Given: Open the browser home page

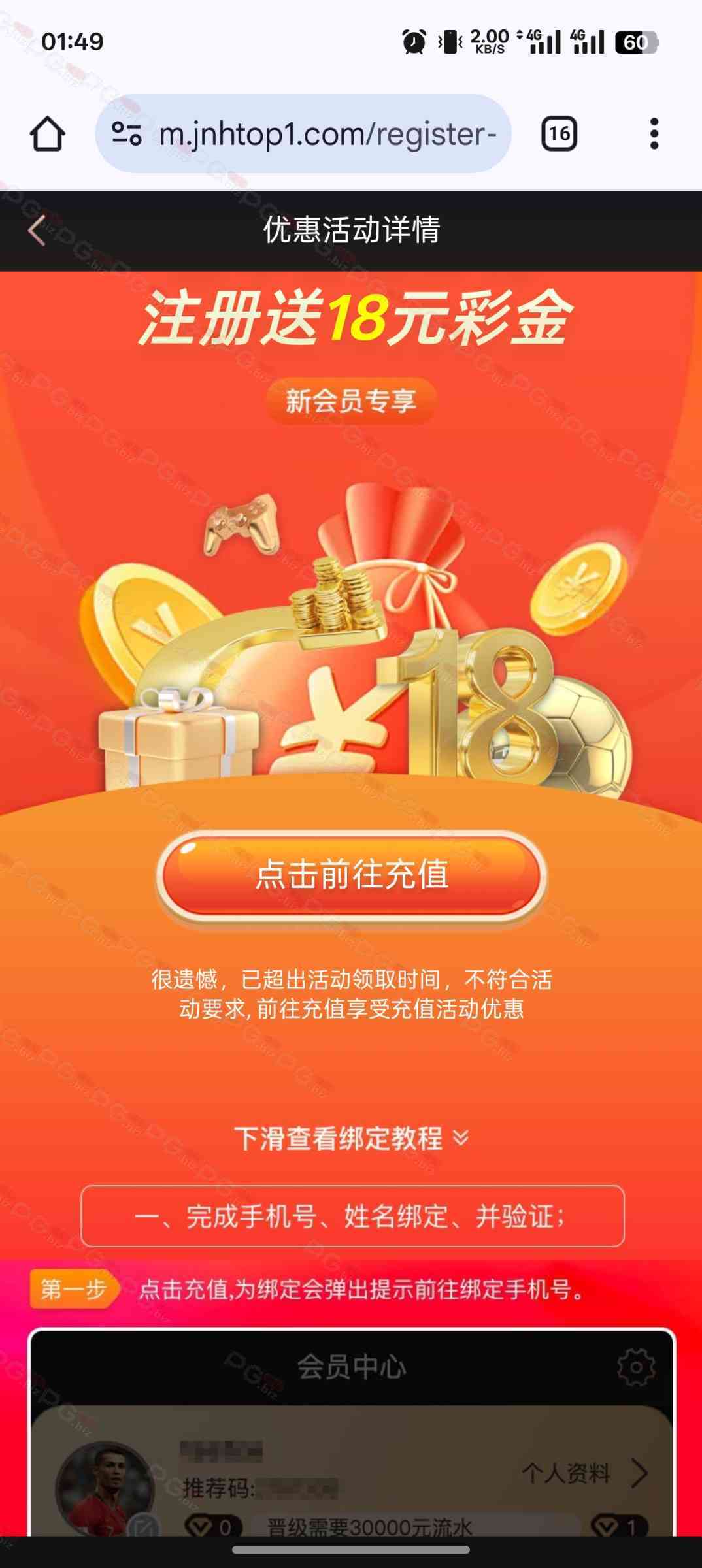Looking at the screenshot, I should pyautogui.click(x=47, y=134).
